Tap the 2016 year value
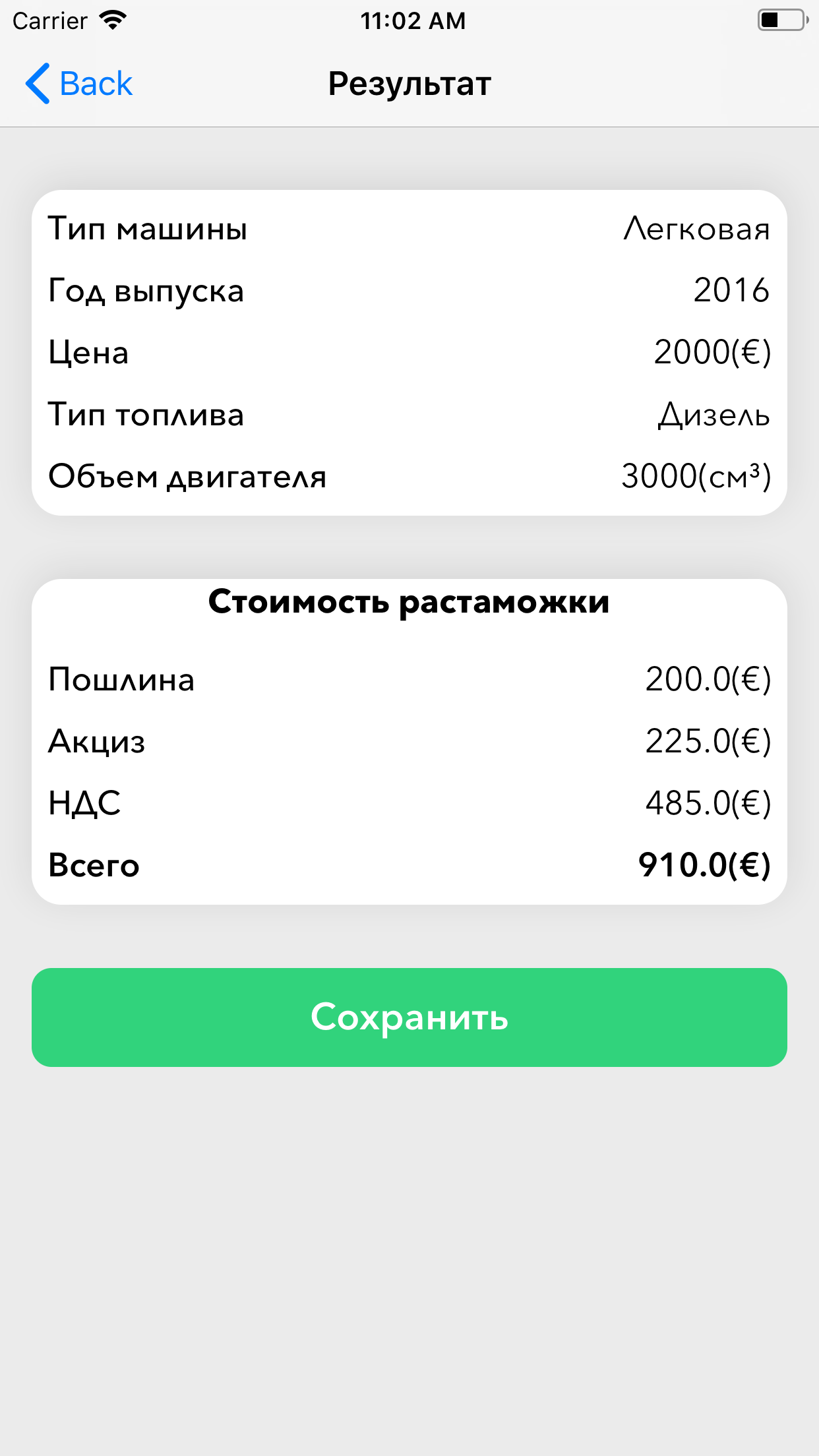This screenshot has height=1456, width=819. (x=731, y=290)
